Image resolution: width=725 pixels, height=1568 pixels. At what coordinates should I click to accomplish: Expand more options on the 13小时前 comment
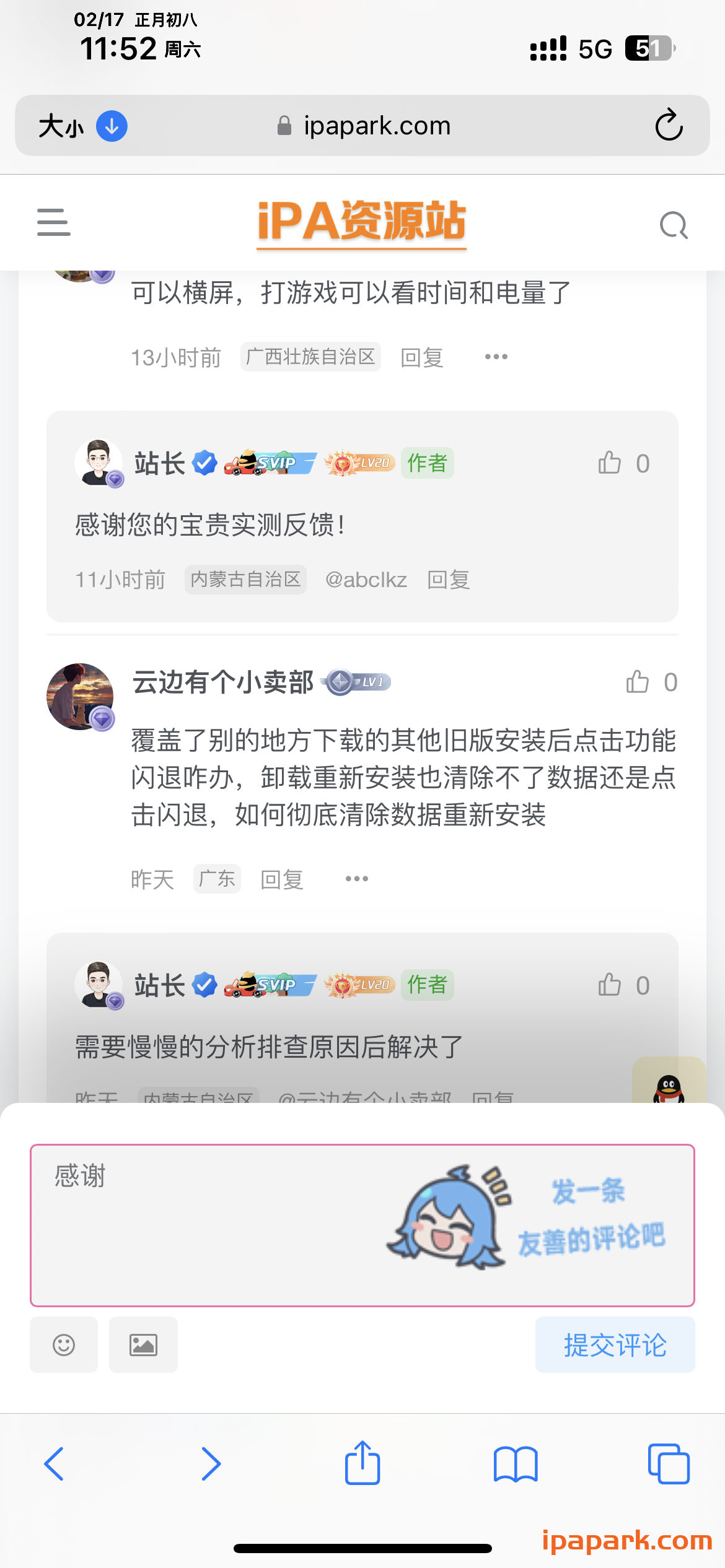tap(495, 357)
